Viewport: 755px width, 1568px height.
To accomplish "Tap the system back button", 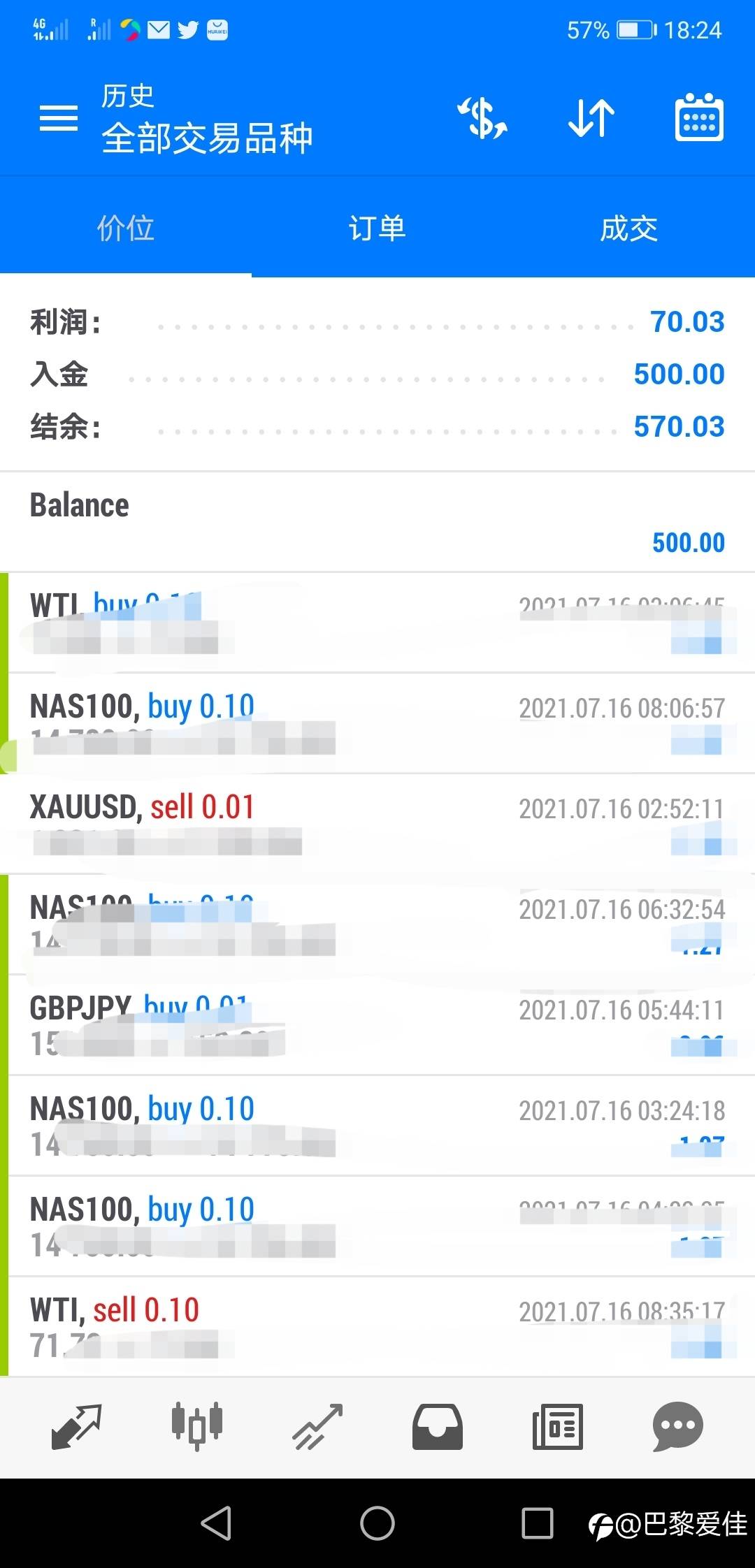I will click(217, 1523).
